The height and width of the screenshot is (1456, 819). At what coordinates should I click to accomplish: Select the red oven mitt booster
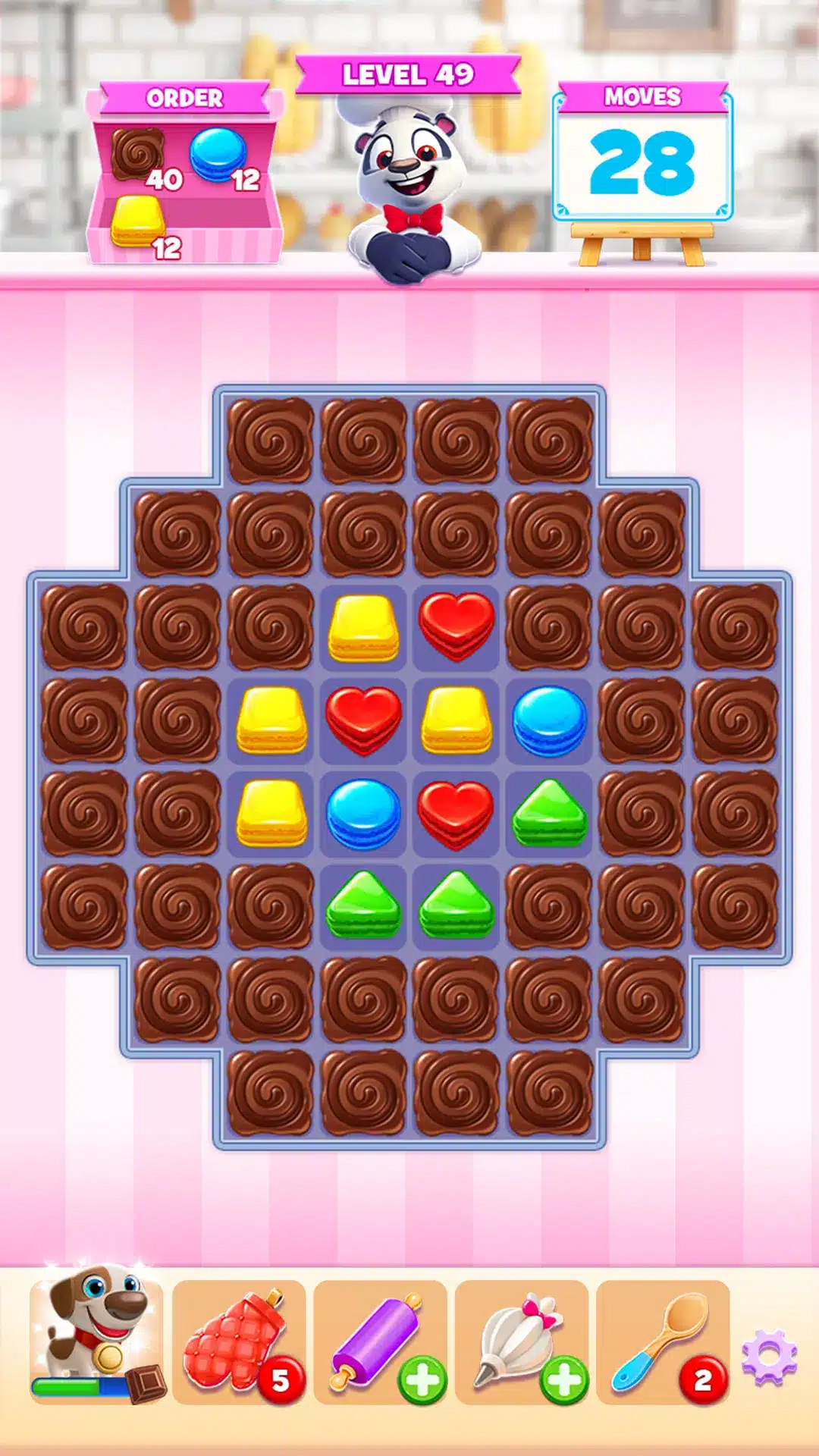[239, 1342]
